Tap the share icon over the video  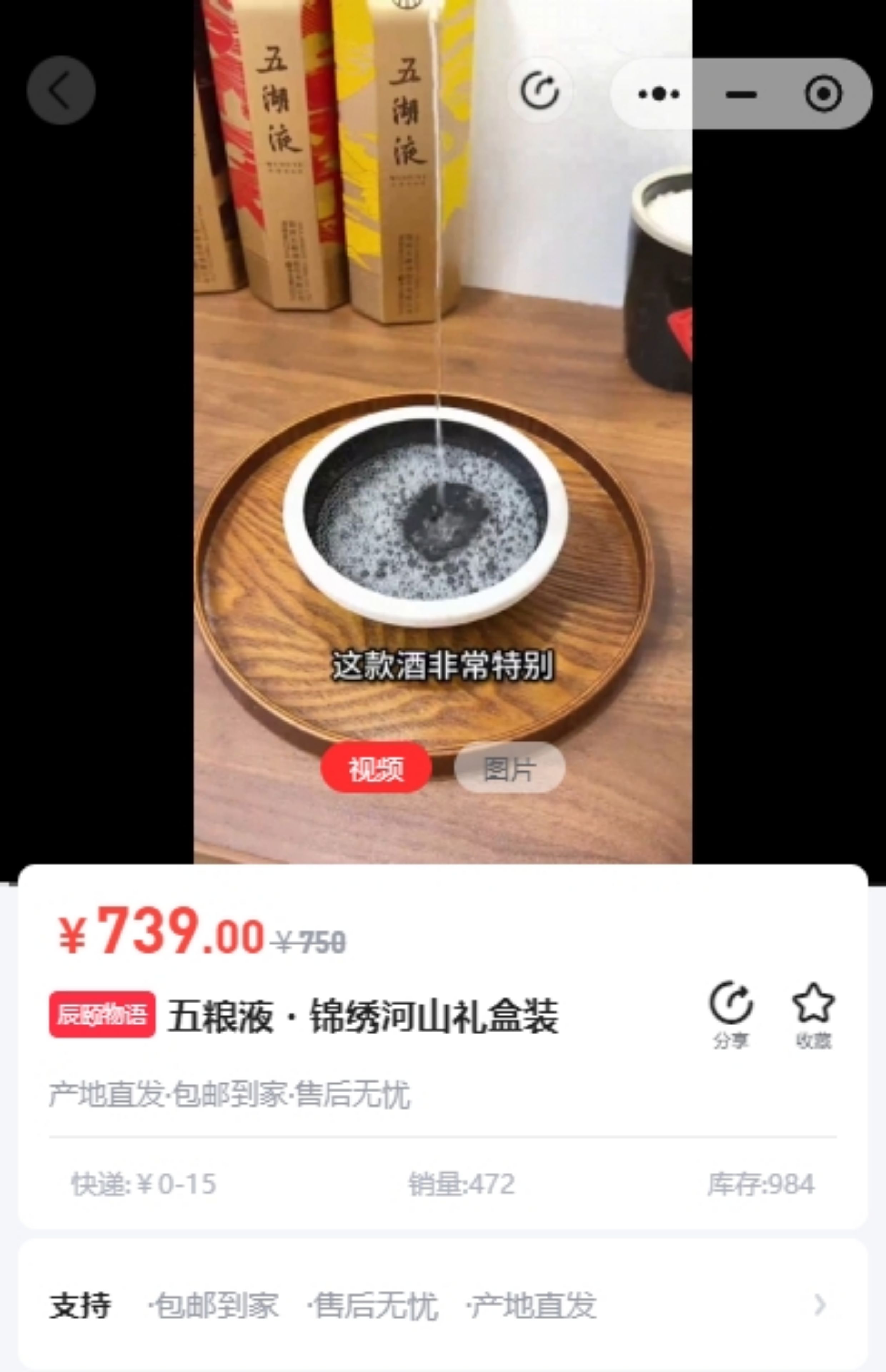[539, 90]
